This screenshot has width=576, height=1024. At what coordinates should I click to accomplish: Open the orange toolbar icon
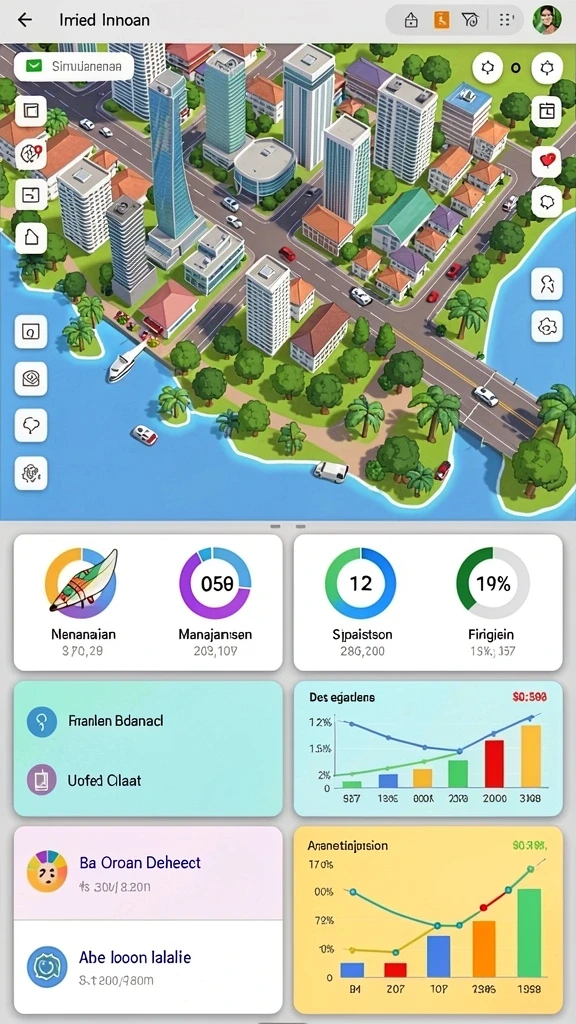click(441, 20)
